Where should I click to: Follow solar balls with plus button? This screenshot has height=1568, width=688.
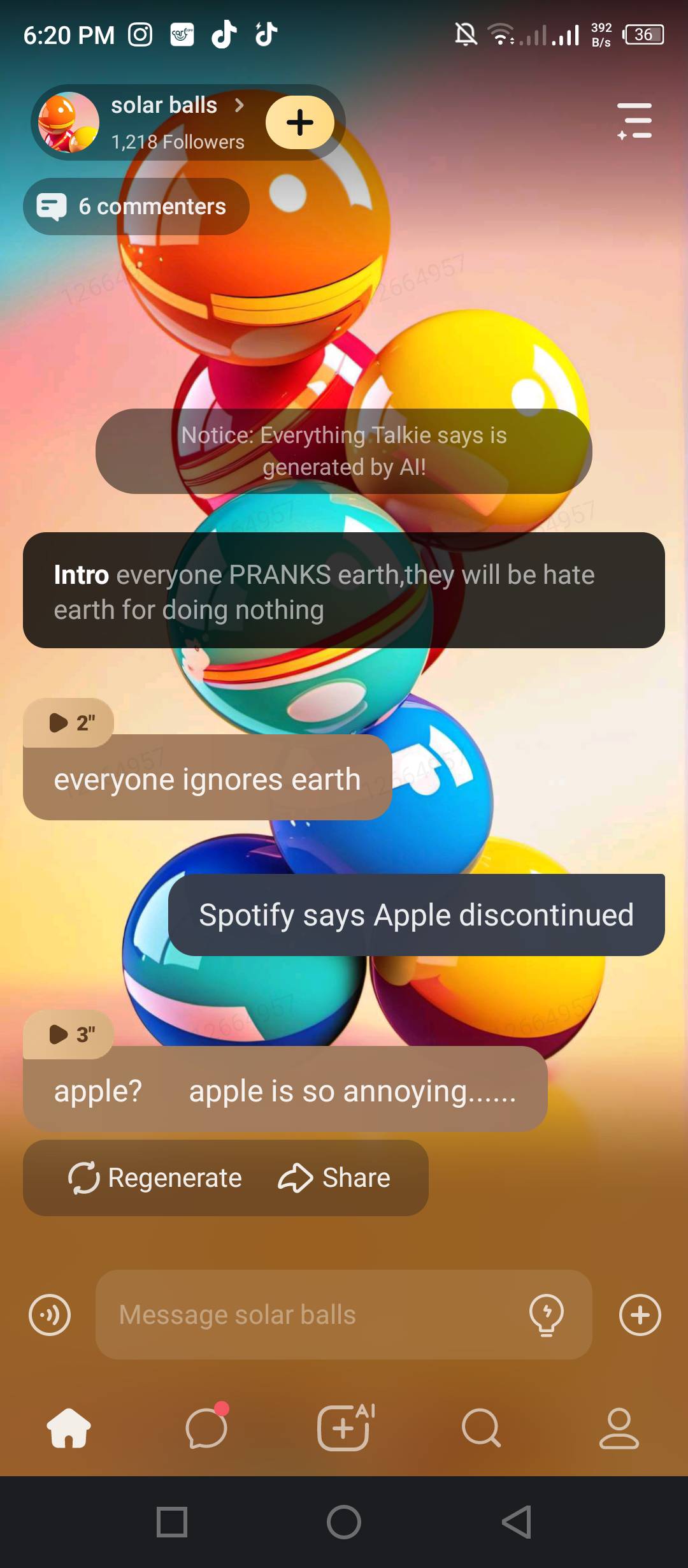(x=299, y=122)
